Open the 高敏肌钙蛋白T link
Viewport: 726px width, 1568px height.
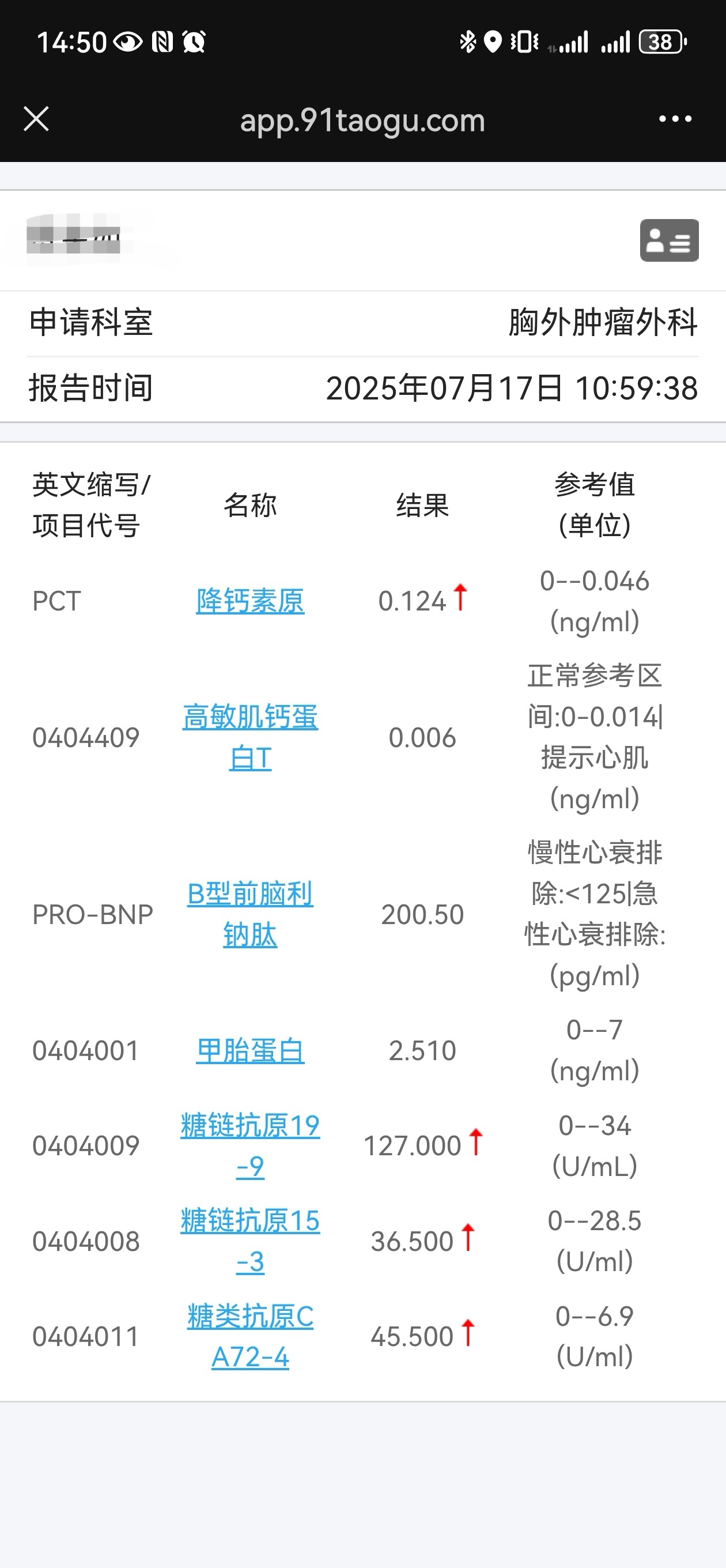tap(250, 737)
